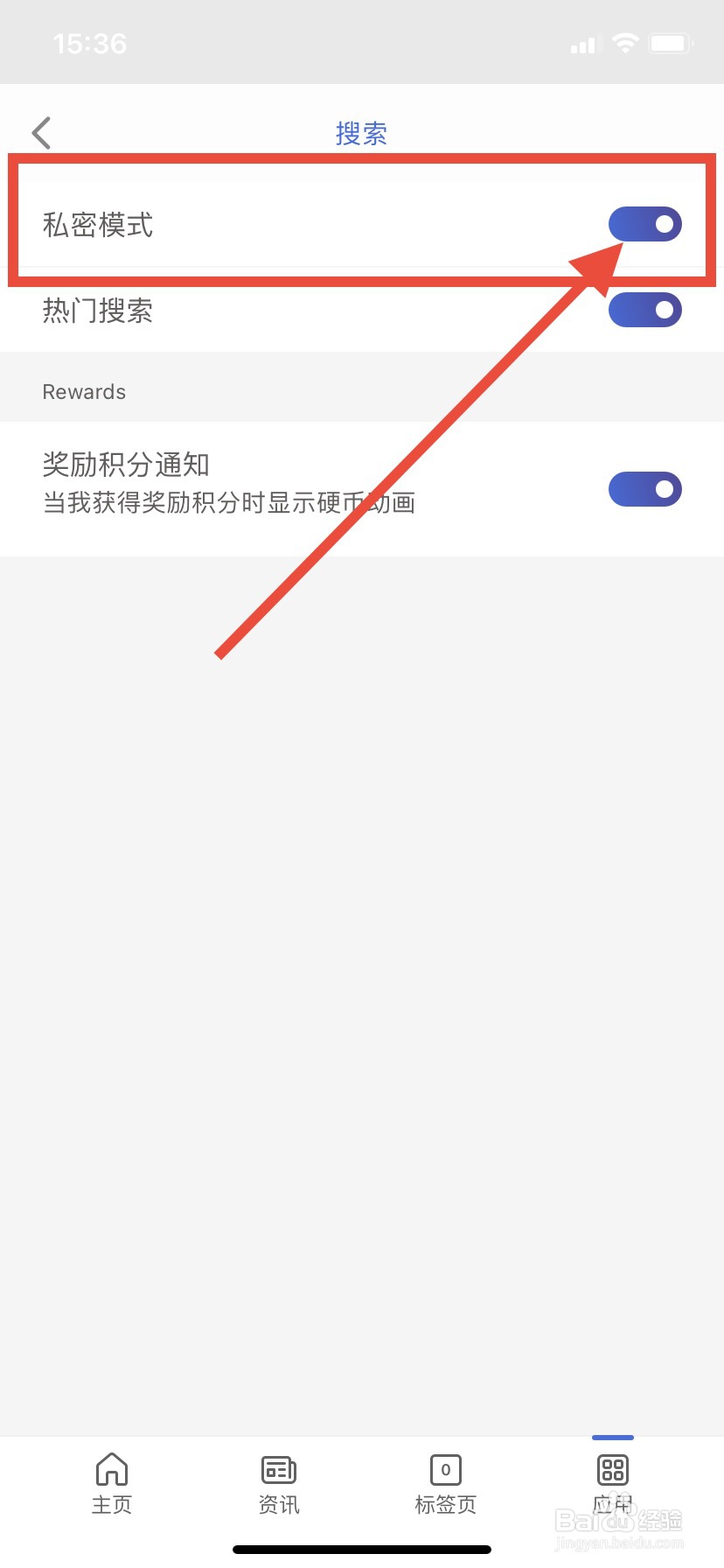Screen dimensions: 724x1568
Task: Tap the Rewards section header
Action: click(x=84, y=391)
